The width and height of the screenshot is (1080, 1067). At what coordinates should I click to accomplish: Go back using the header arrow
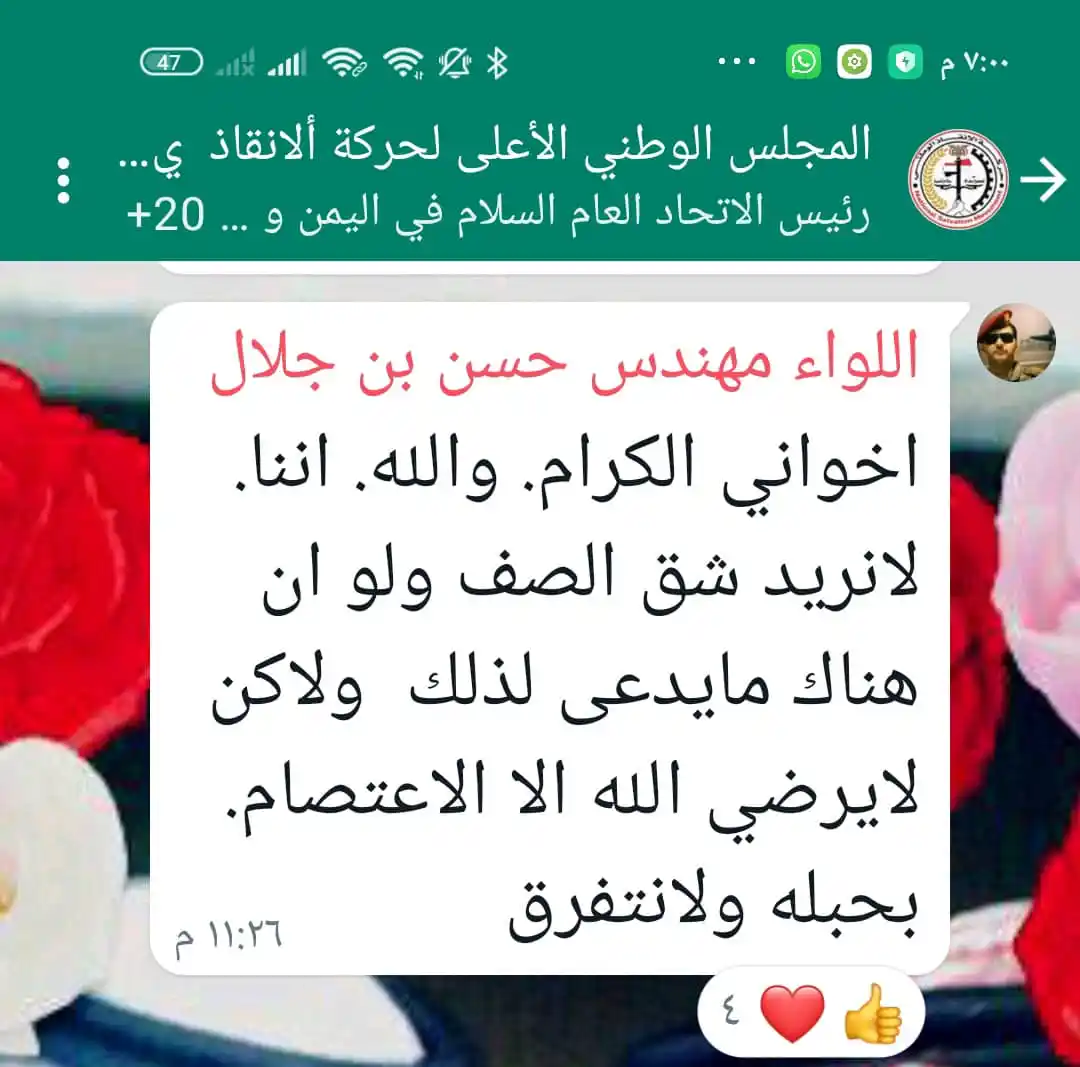tap(1048, 182)
